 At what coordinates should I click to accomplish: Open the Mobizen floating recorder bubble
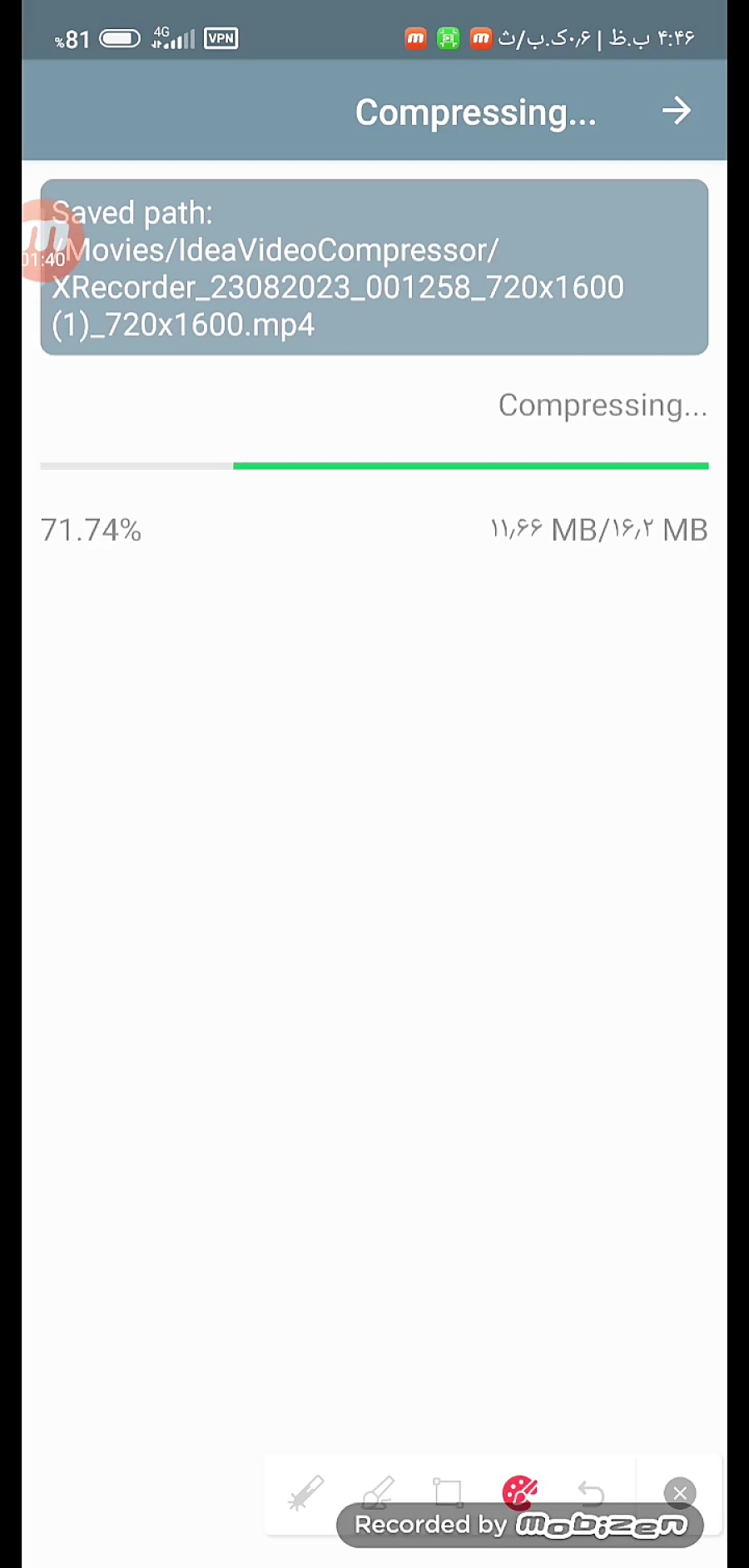pos(48,241)
